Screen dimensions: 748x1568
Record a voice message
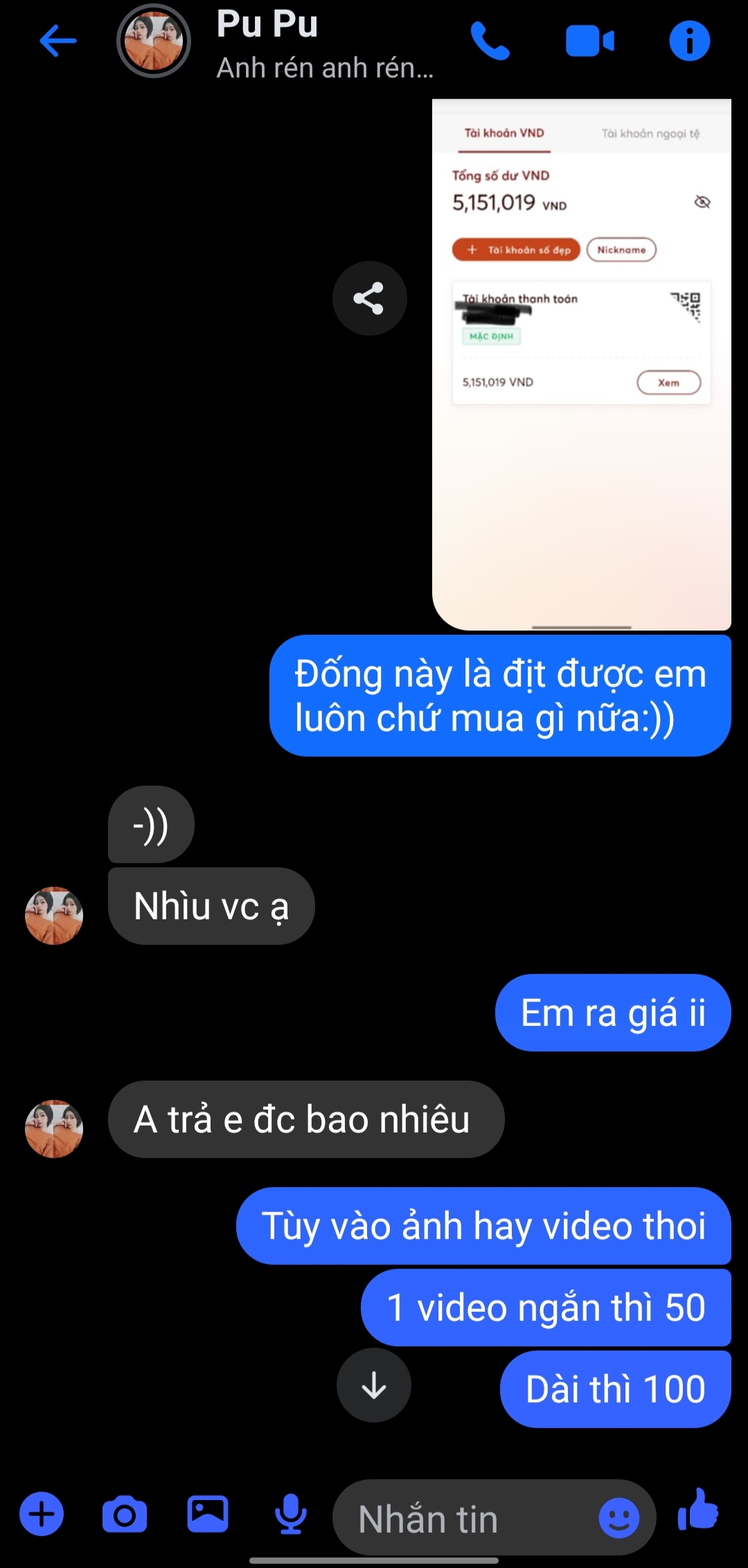[291, 1515]
